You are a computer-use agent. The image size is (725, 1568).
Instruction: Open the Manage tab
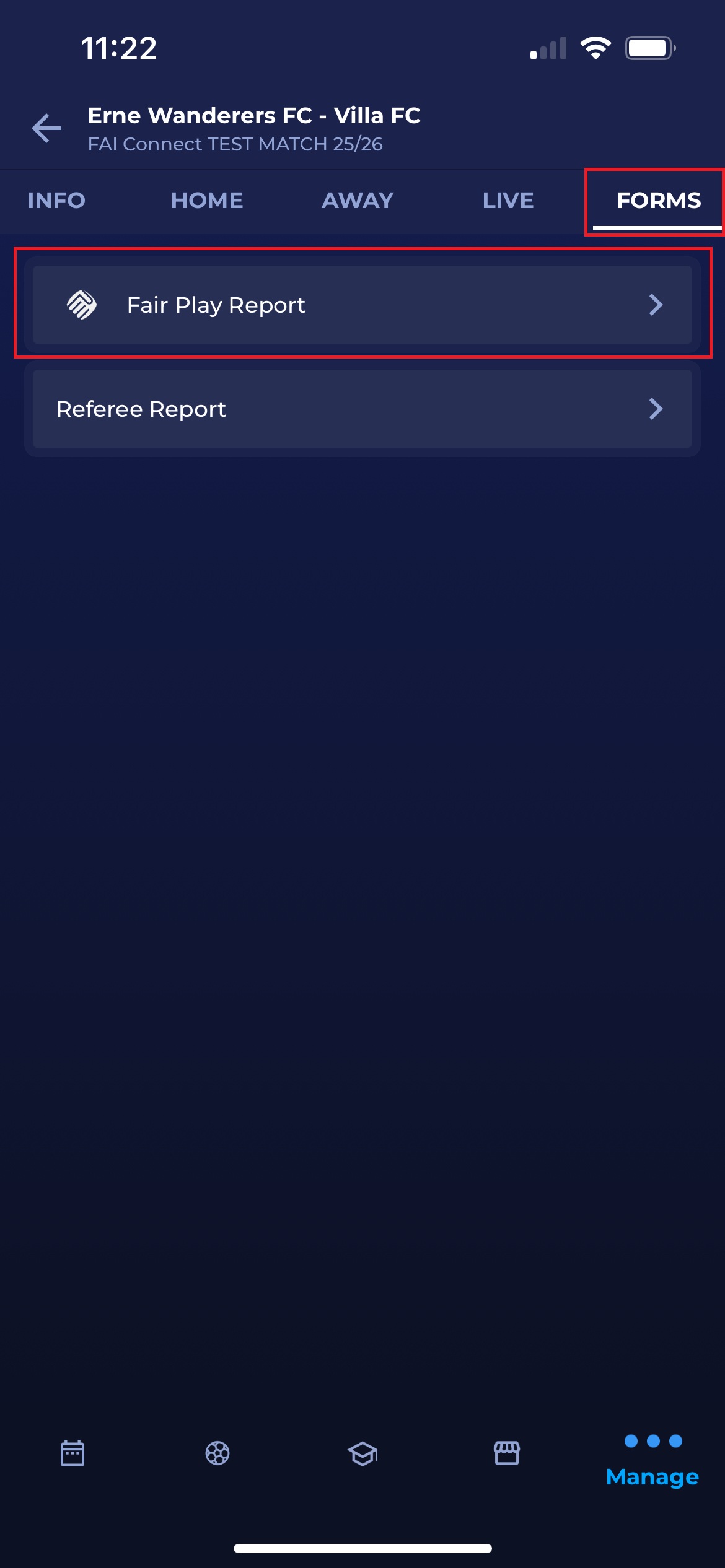(x=652, y=1460)
